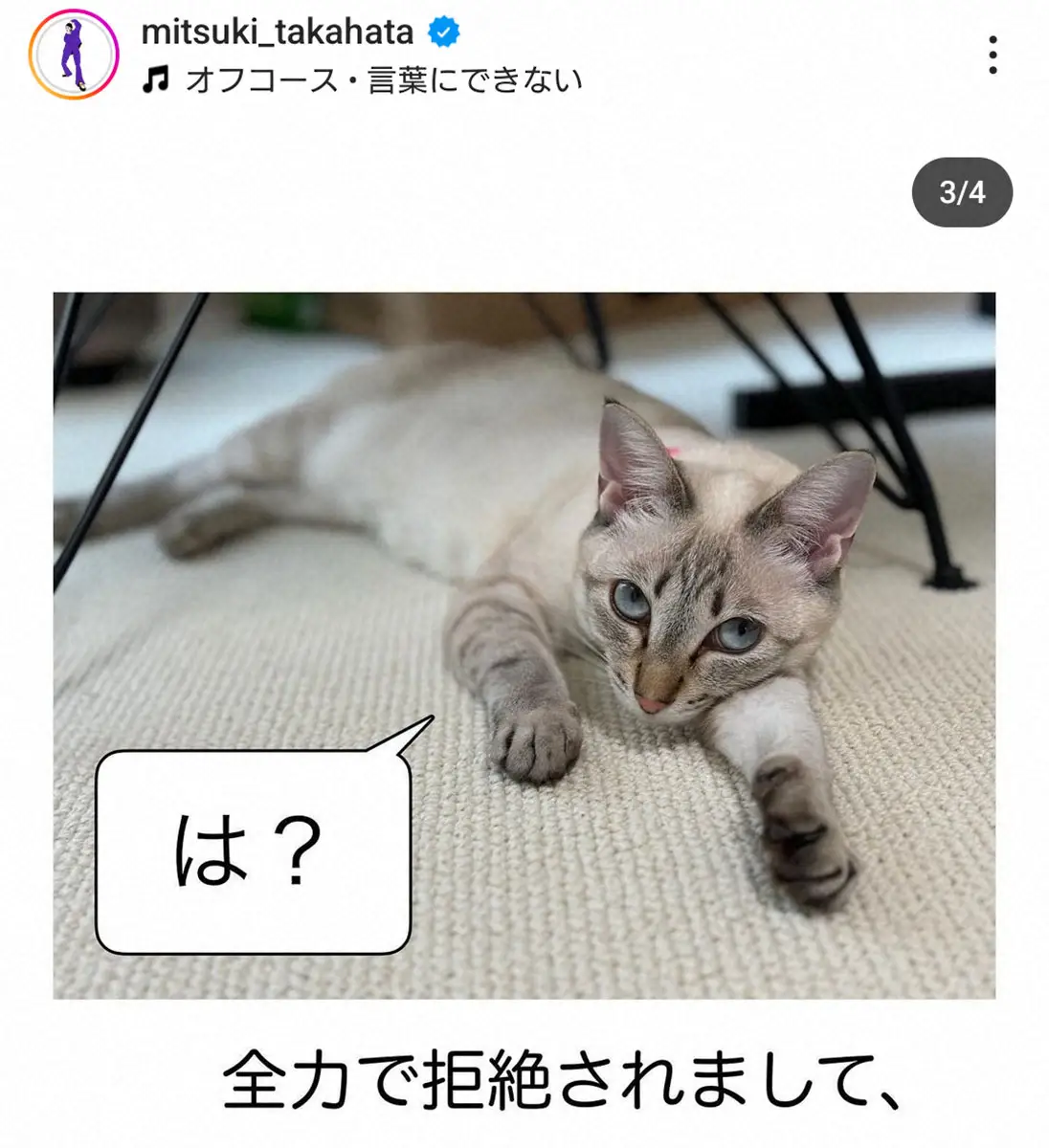This screenshot has height=1148, width=1049.
Task: Open the mitsuki_takahata profile username
Action: click(277, 33)
